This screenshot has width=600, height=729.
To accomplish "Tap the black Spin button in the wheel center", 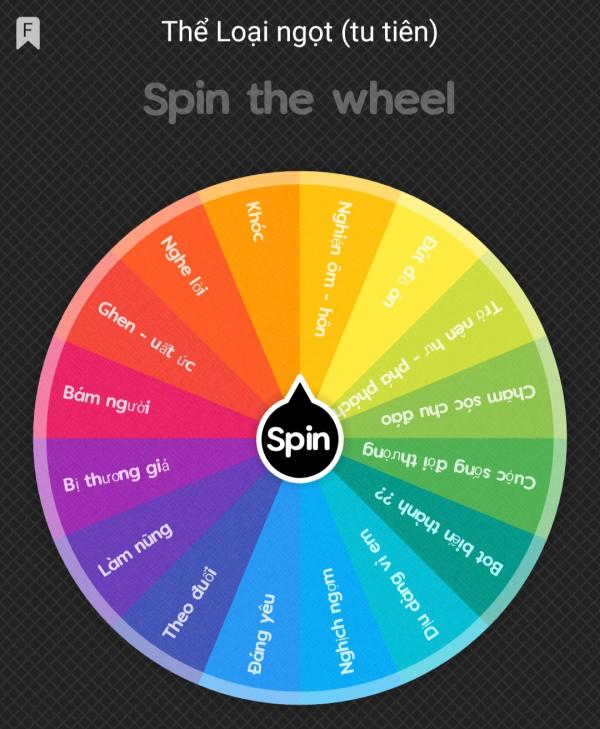I will [x=299, y=438].
